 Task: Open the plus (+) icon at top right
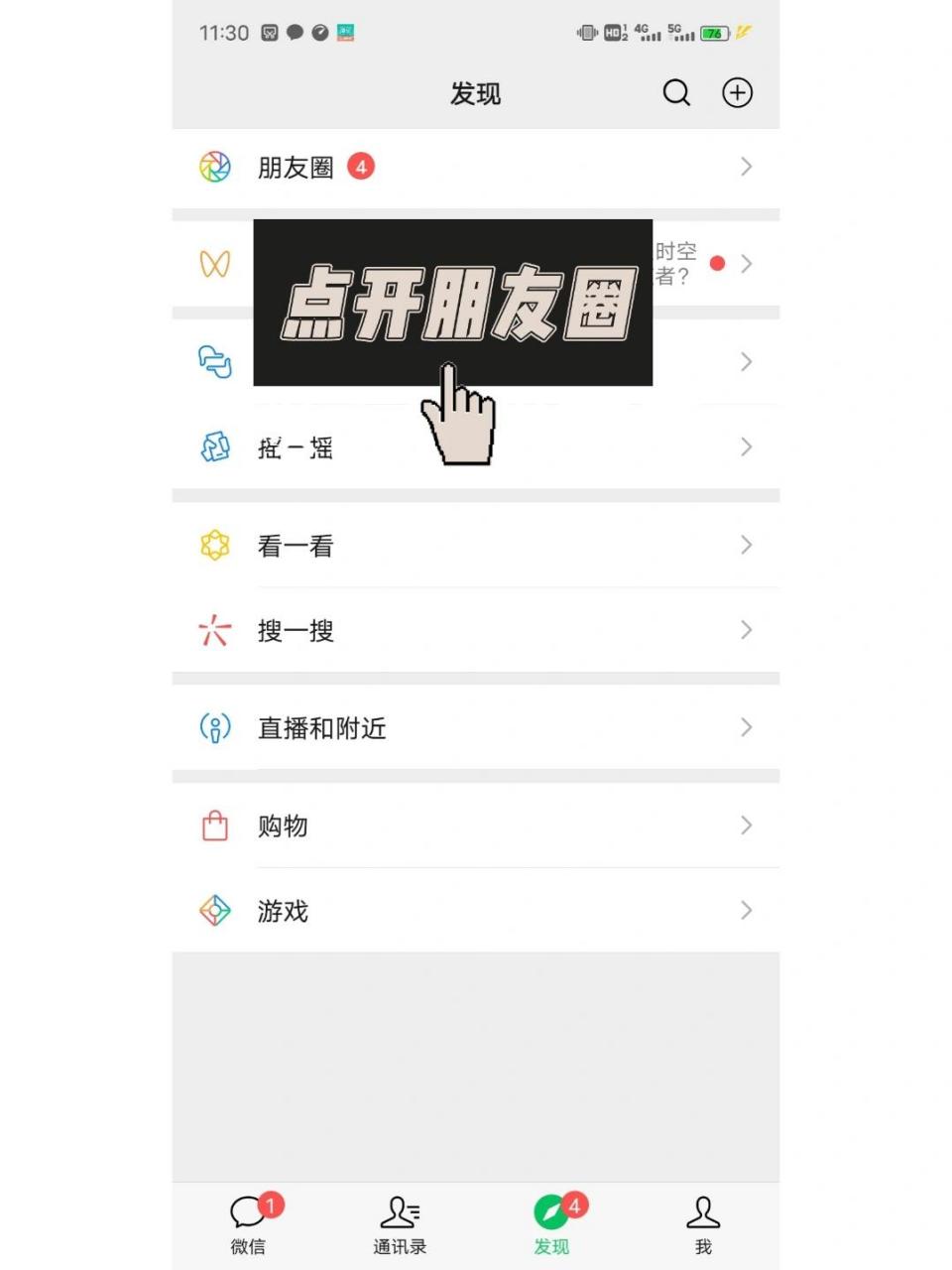(x=737, y=92)
